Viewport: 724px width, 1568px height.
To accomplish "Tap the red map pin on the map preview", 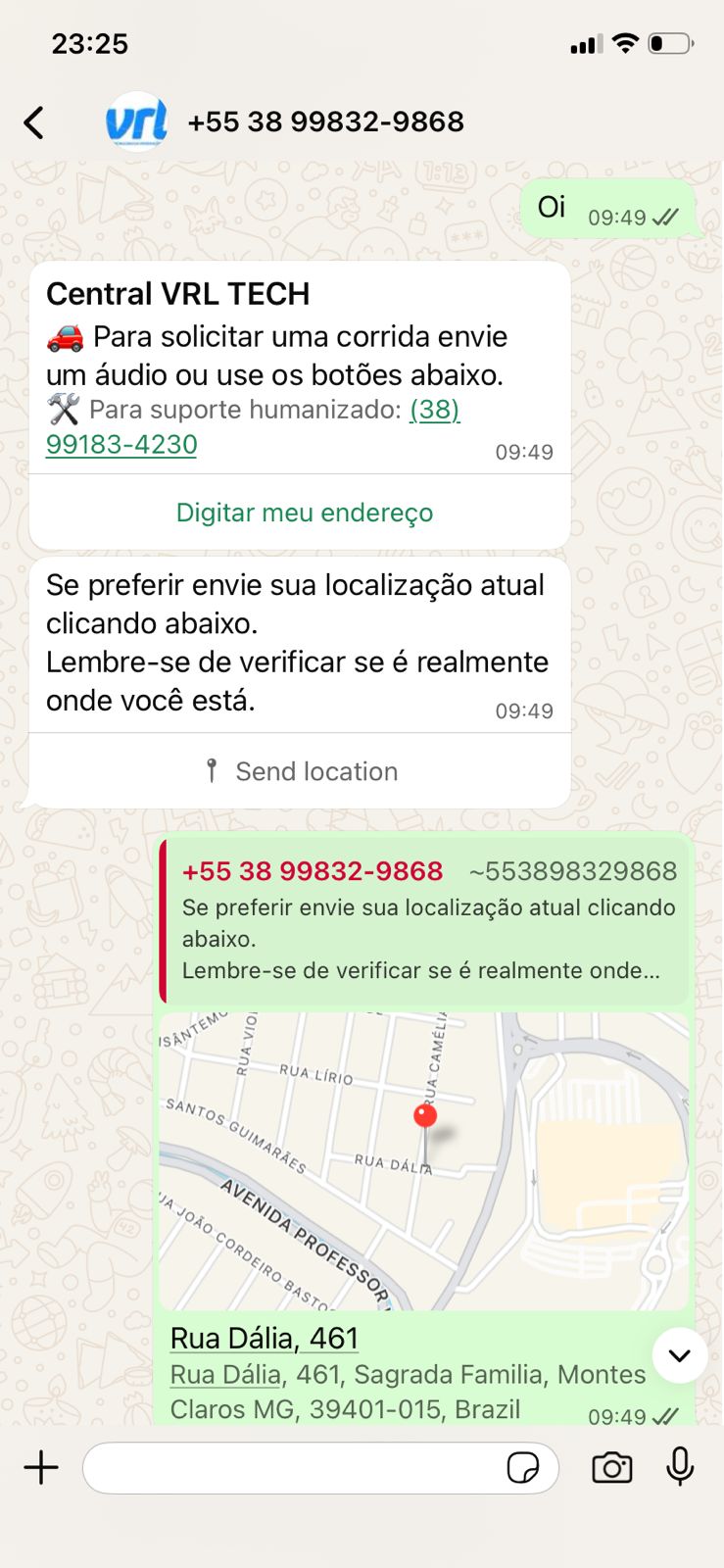I will [x=424, y=1114].
